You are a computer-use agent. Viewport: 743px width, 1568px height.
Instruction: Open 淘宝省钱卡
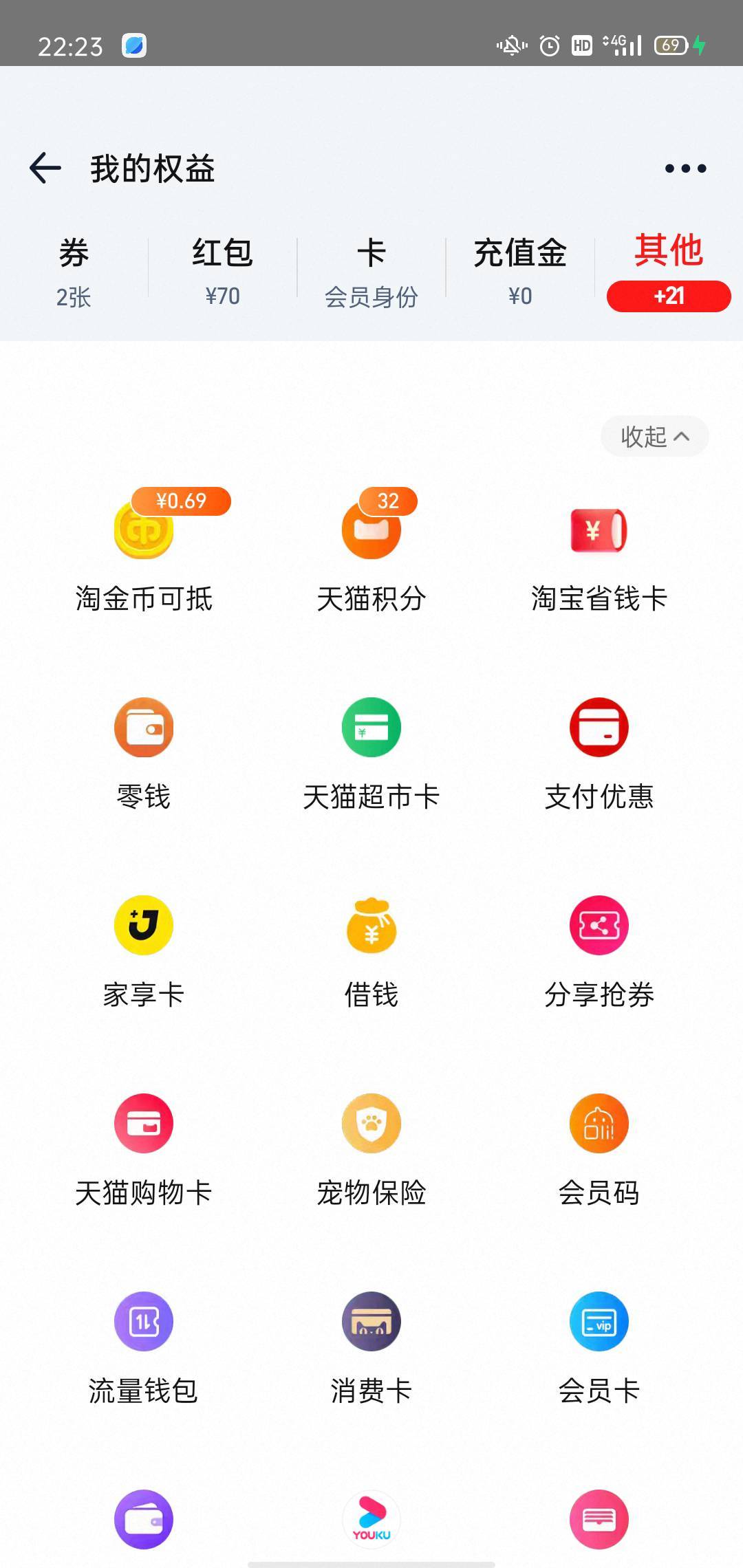(599, 558)
